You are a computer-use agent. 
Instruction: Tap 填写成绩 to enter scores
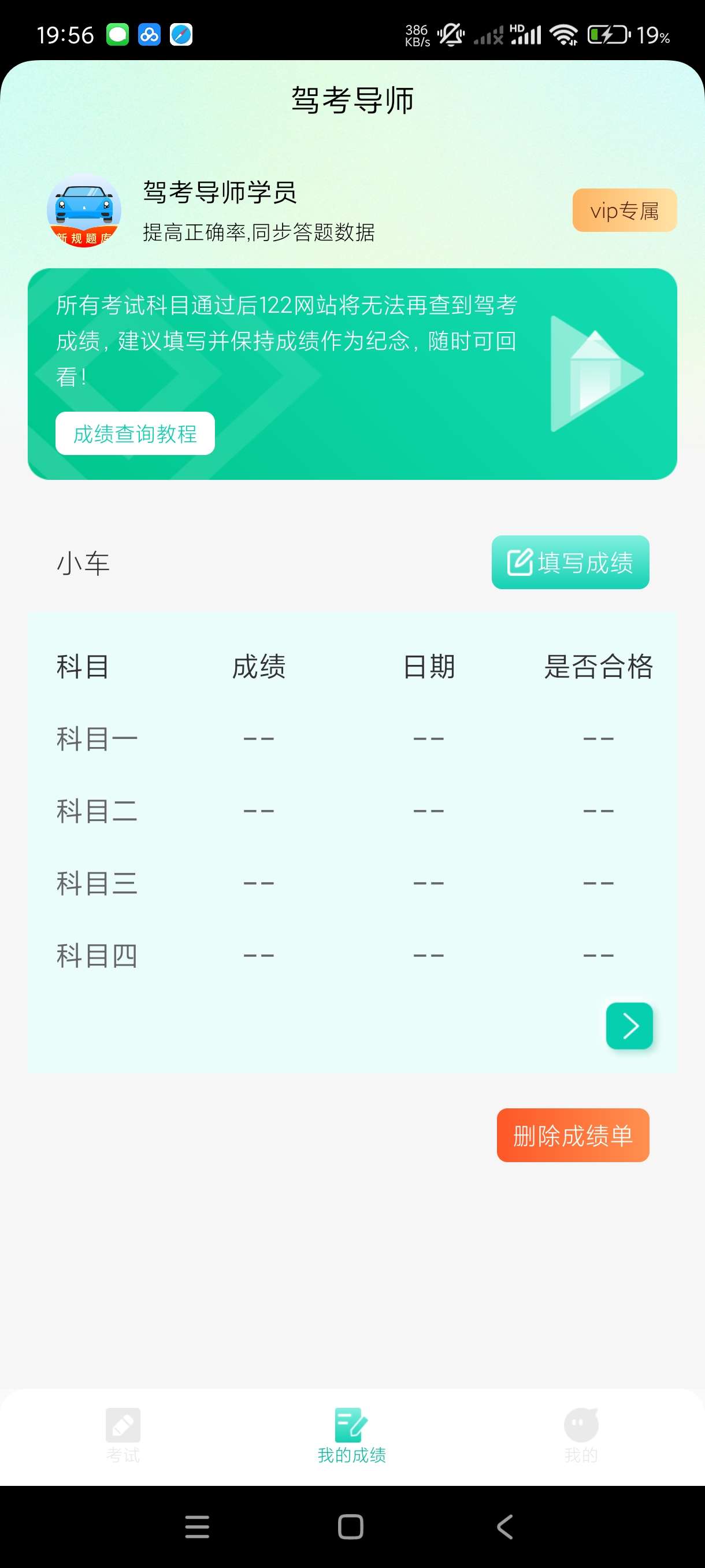[x=570, y=563]
